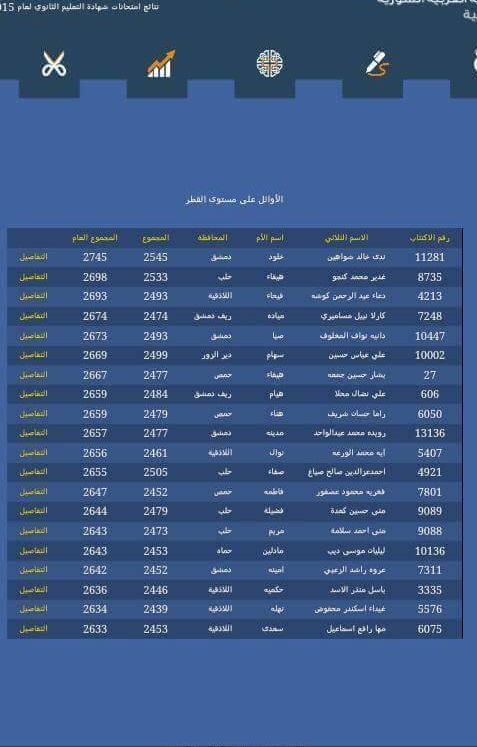Open the scissors icon section
The image size is (477, 747).
tap(53, 64)
